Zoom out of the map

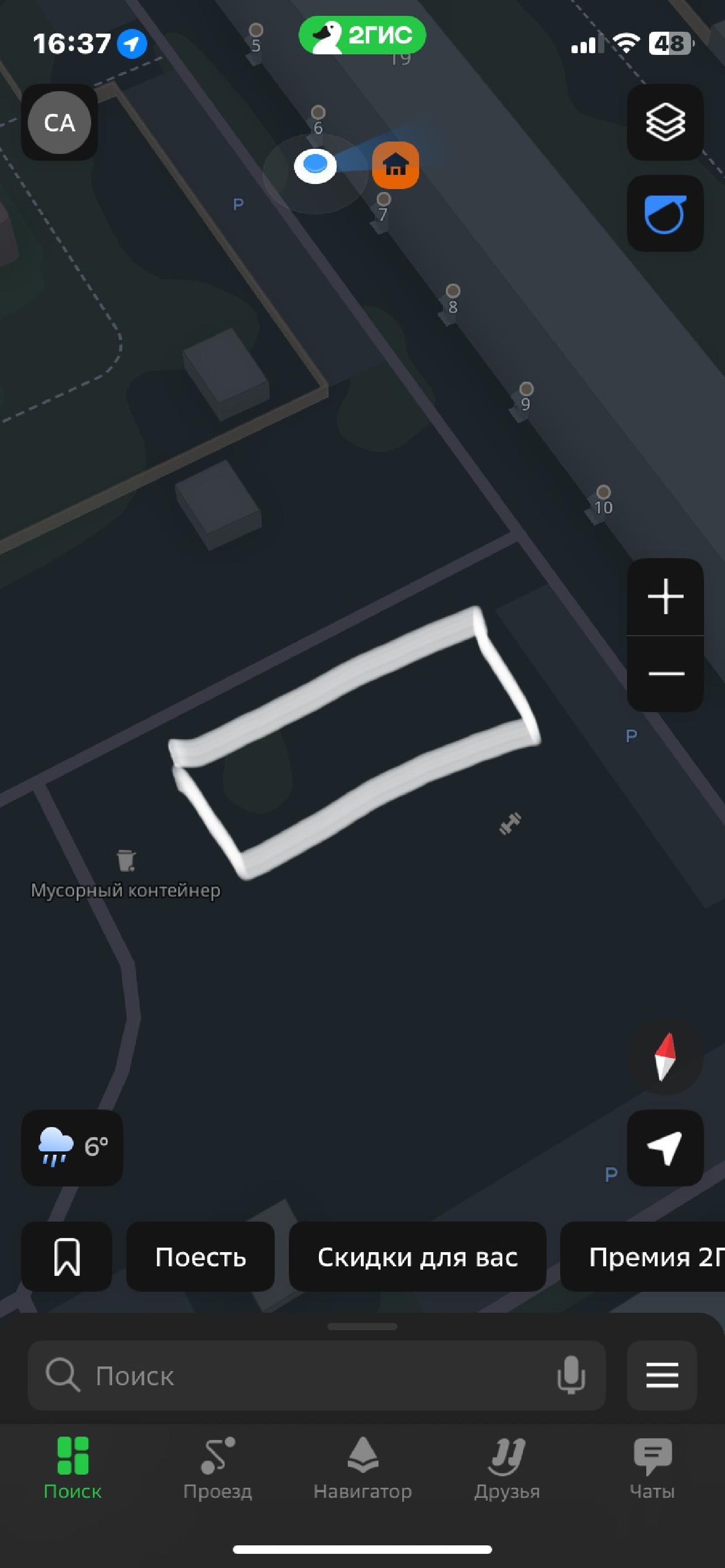click(666, 673)
